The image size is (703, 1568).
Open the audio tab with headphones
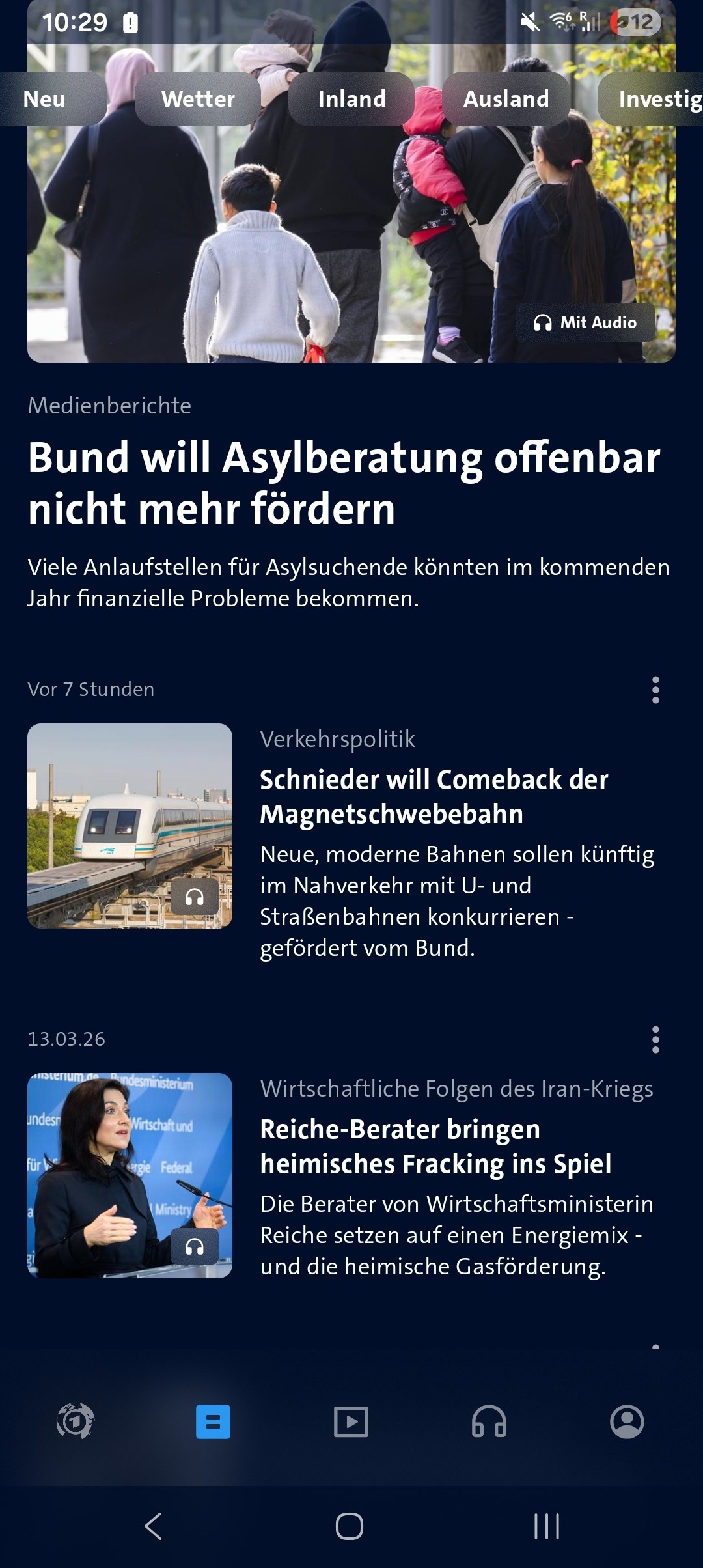489,1421
